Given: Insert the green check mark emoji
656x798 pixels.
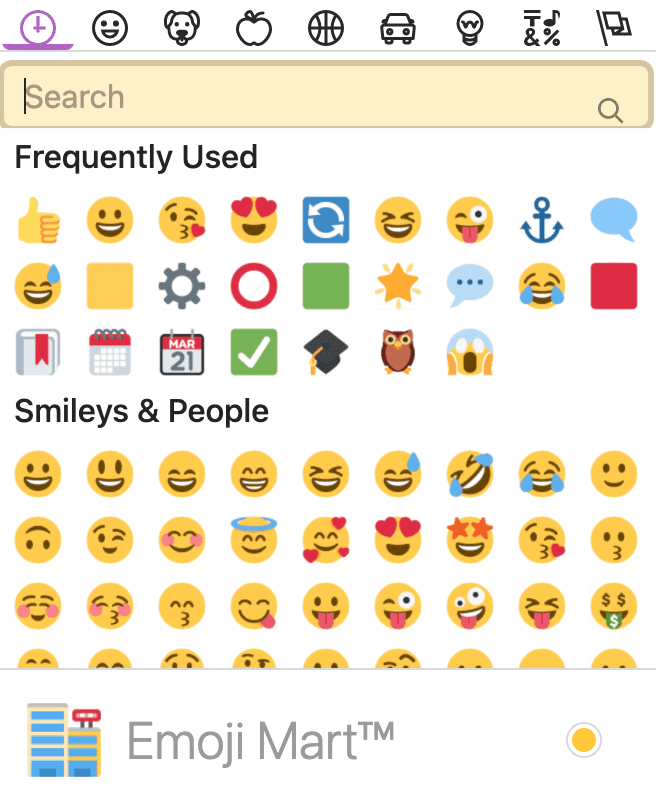Looking at the screenshot, I should 254,353.
